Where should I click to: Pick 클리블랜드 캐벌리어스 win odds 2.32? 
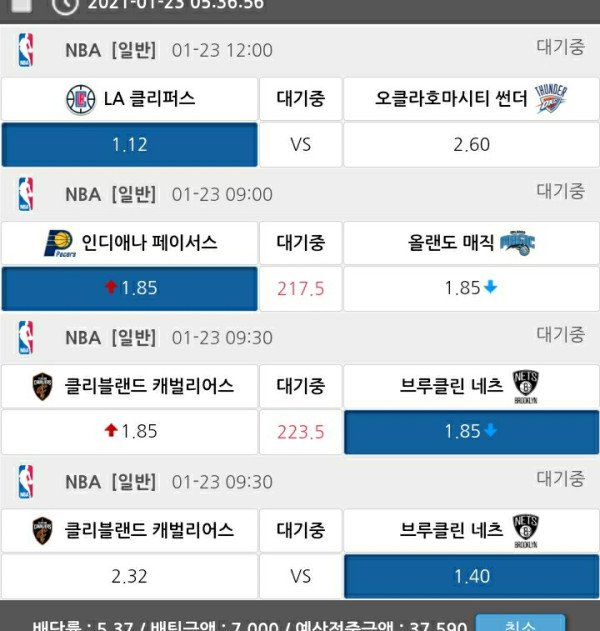(129, 576)
